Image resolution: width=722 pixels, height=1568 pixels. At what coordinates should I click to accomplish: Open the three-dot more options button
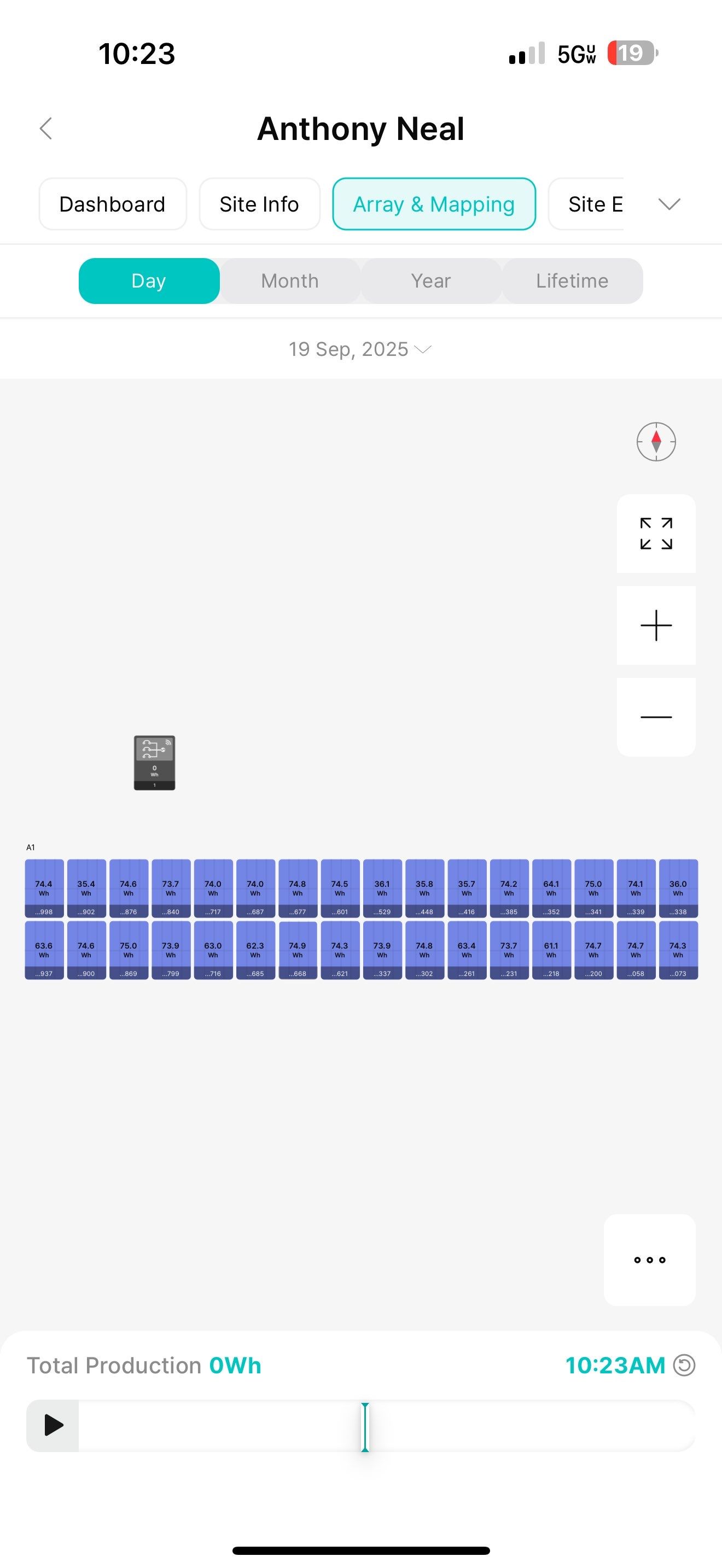[x=649, y=1260]
